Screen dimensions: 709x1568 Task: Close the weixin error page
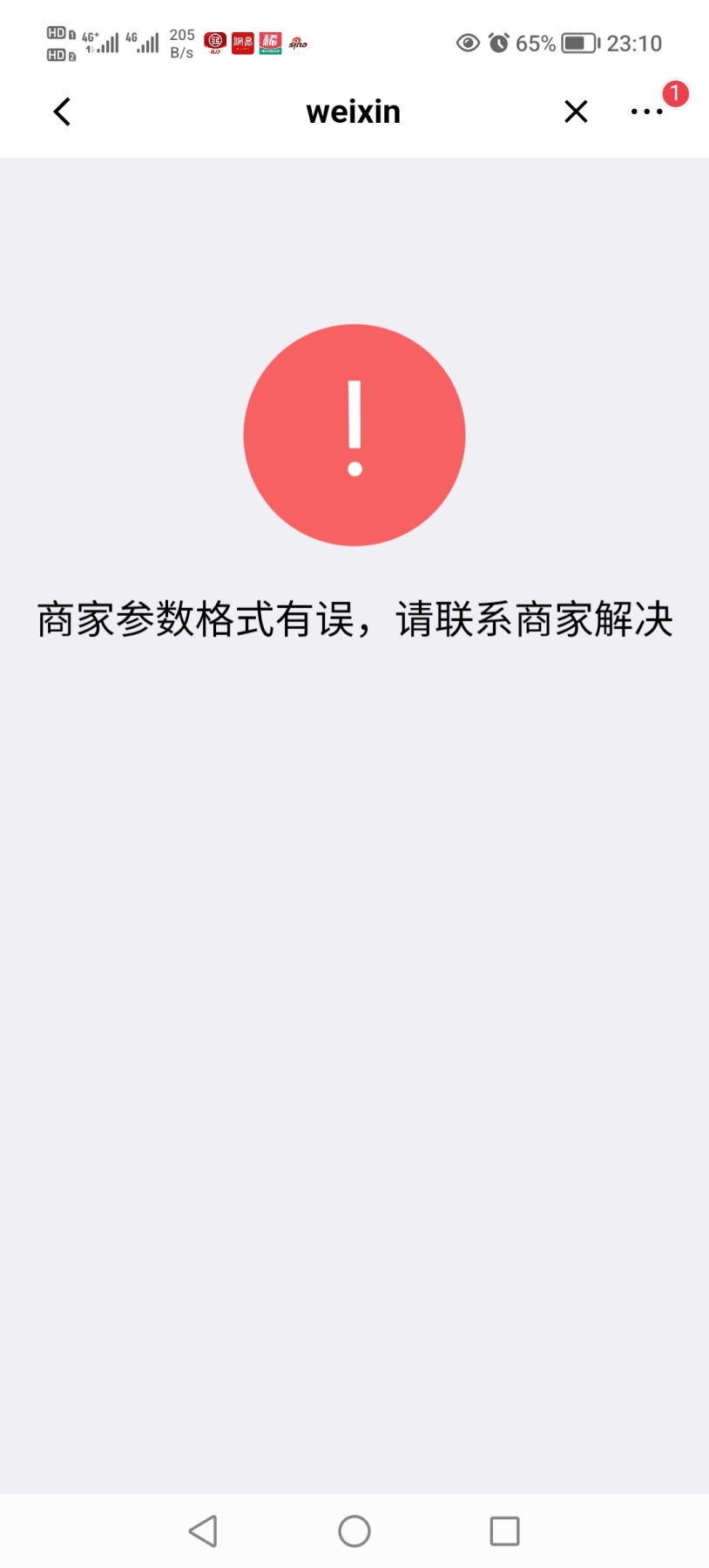coord(576,112)
